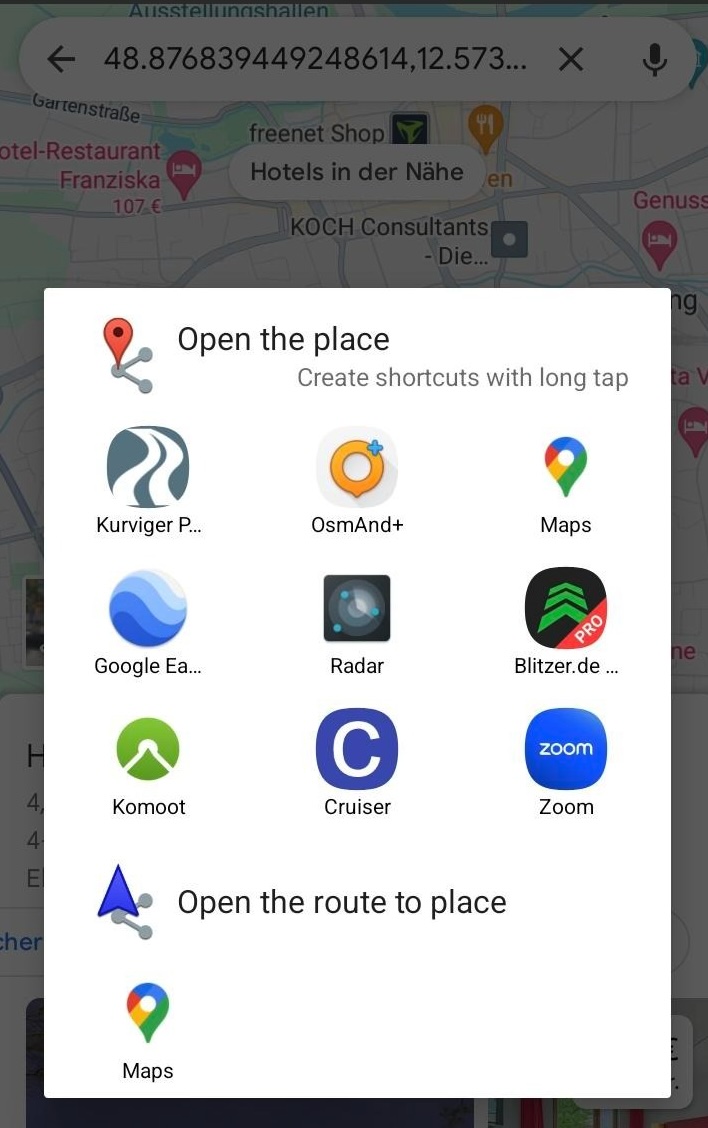Go back using the arrow in search bar
The height and width of the screenshot is (1128, 708).
point(61,60)
